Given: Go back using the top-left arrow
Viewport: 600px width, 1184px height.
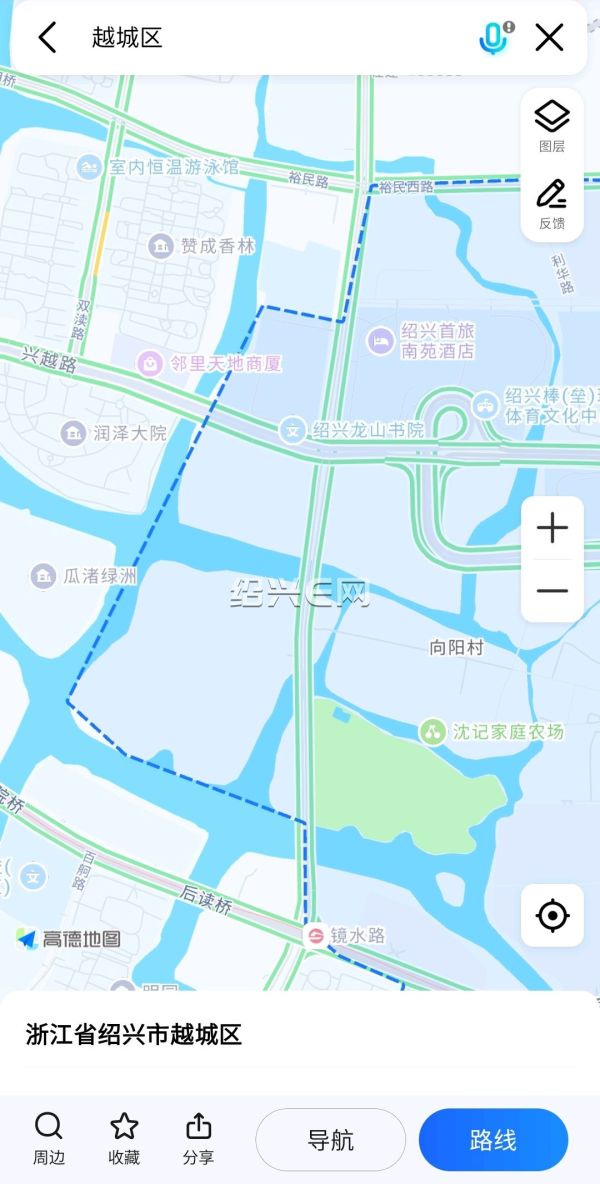Looking at the screenshot, I should [48, 37].
